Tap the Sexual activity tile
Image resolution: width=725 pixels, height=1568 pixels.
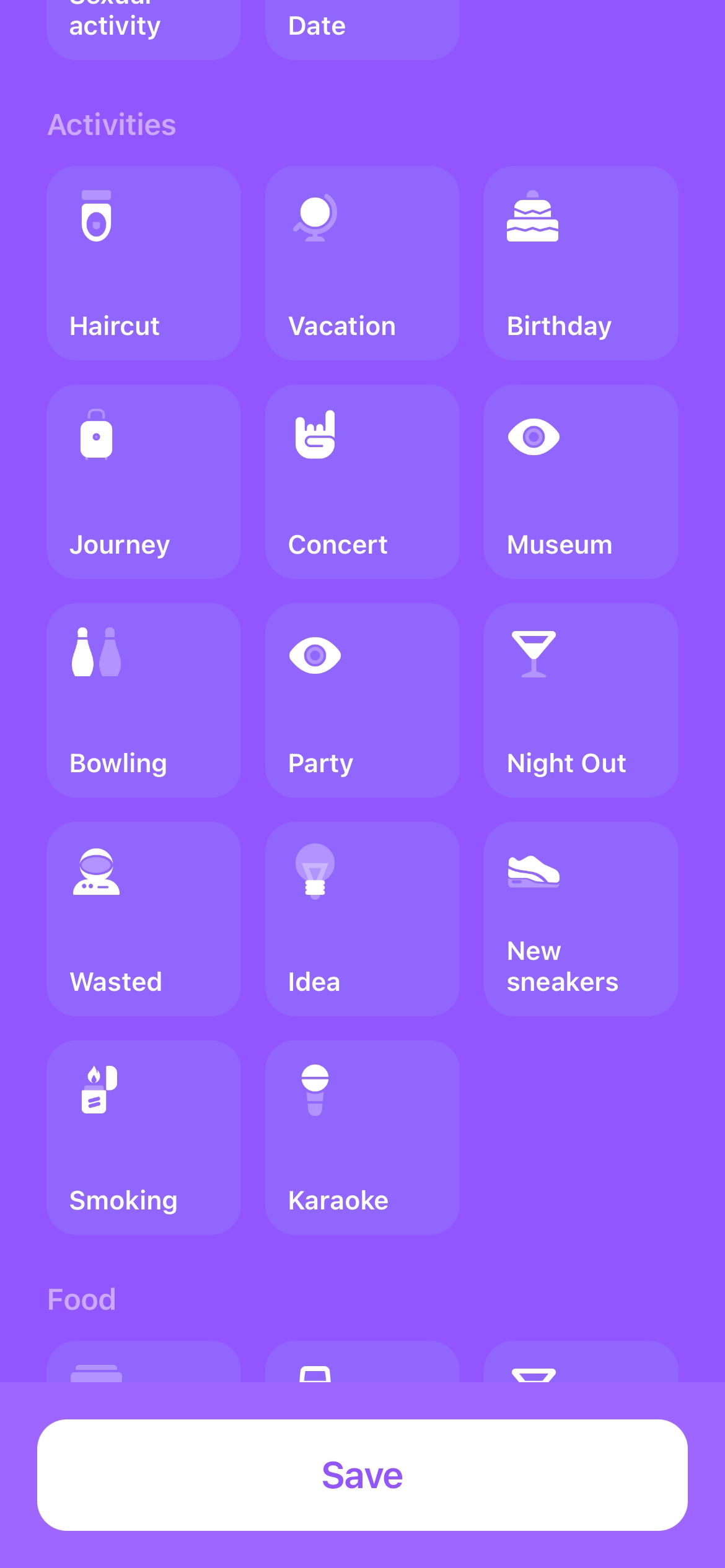pyautogui.click(x=144, y=28)
